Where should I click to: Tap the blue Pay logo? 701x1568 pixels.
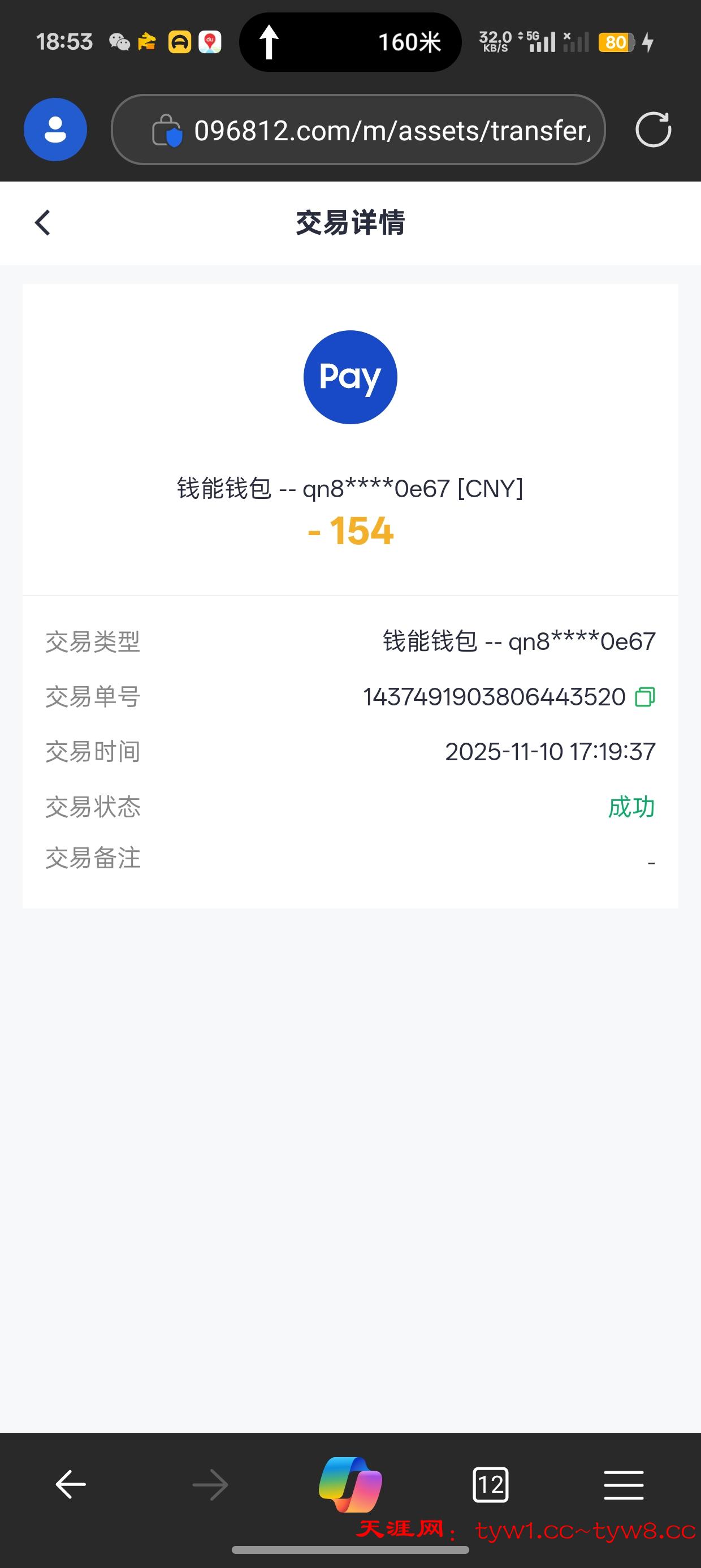click(350, 376)
